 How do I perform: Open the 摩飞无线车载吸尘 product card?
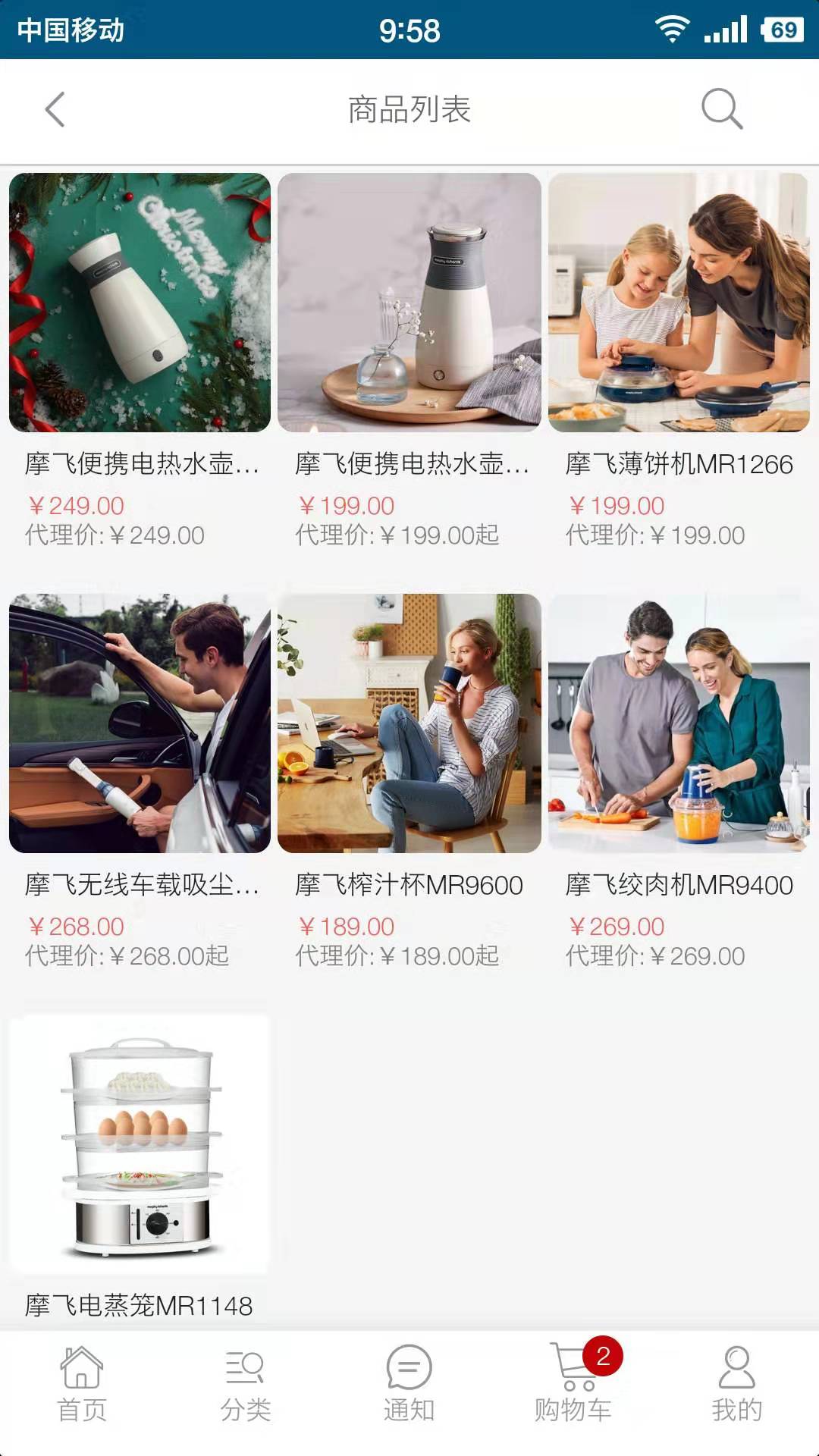tap(140, 724)
